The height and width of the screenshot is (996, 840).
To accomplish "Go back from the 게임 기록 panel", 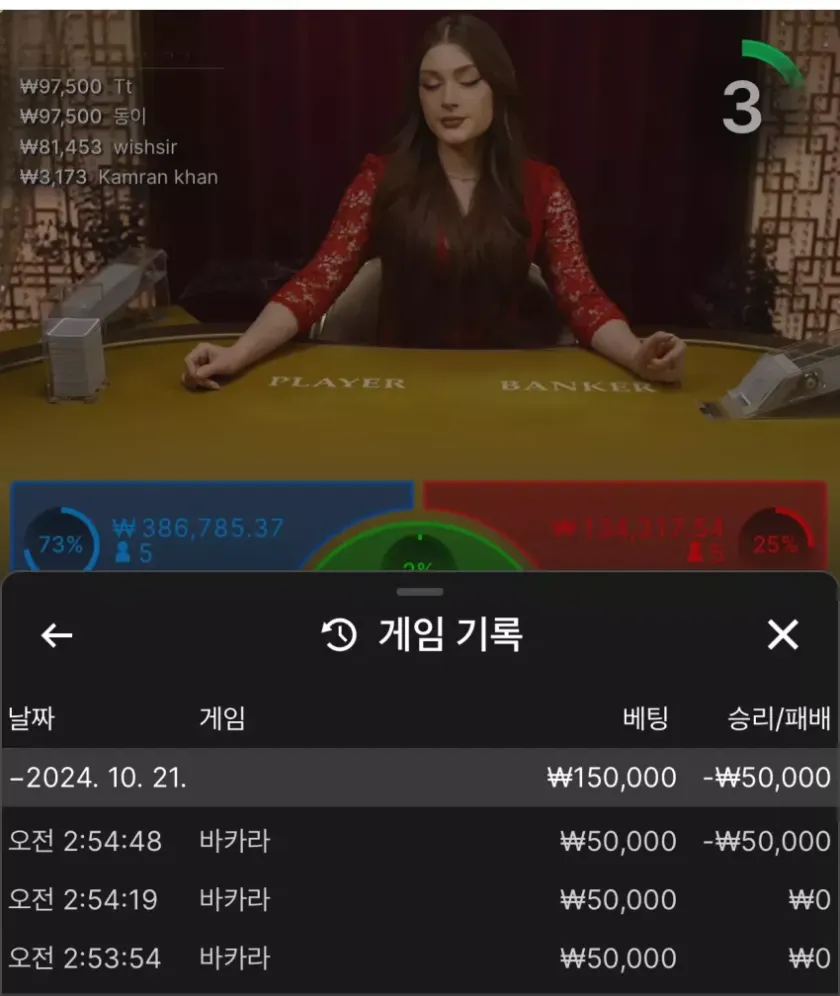I will (x=57, y=635).
